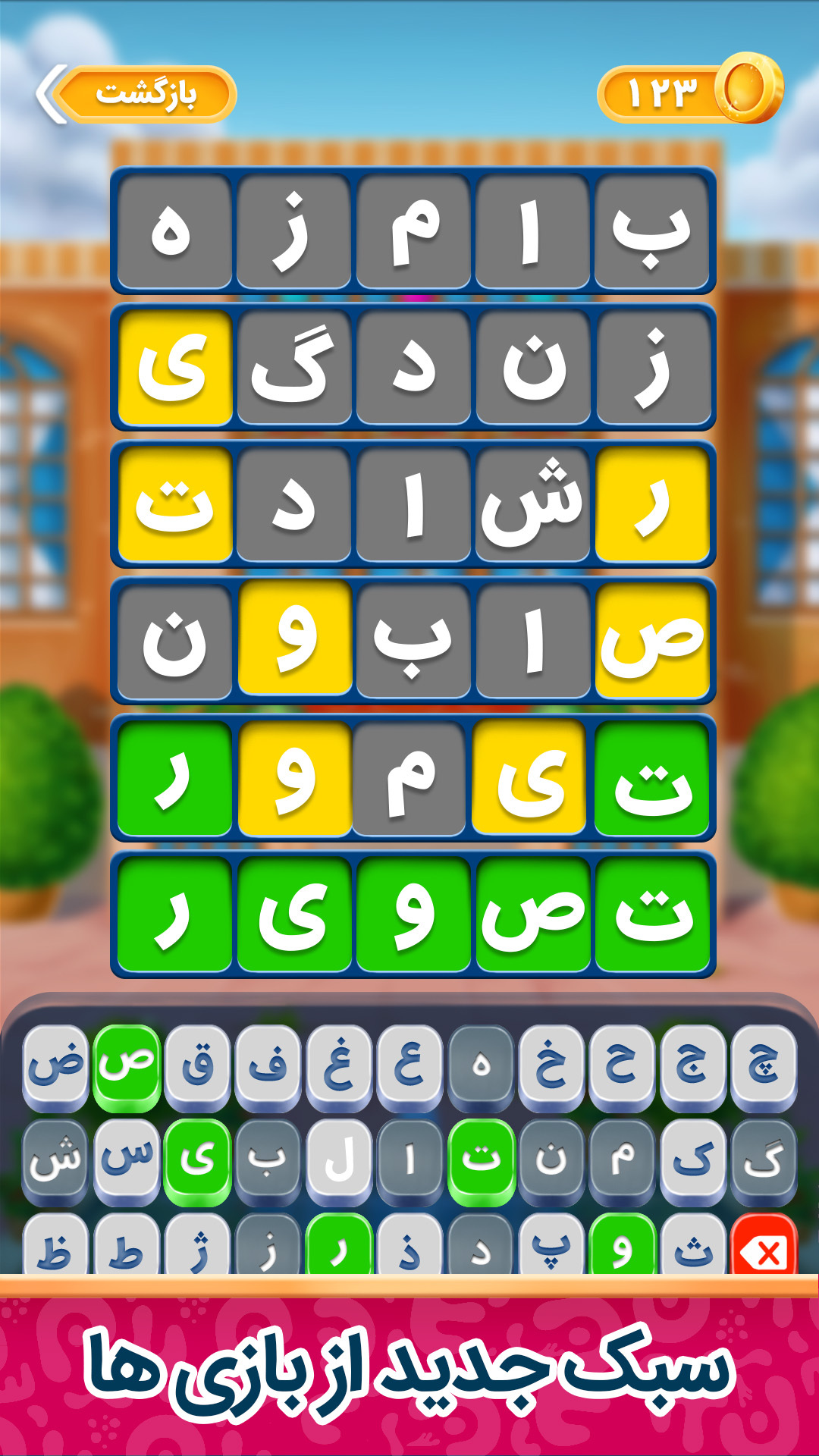The image size is (819, 1456).
Task: Select the پ key
Action: [551, 1247]
